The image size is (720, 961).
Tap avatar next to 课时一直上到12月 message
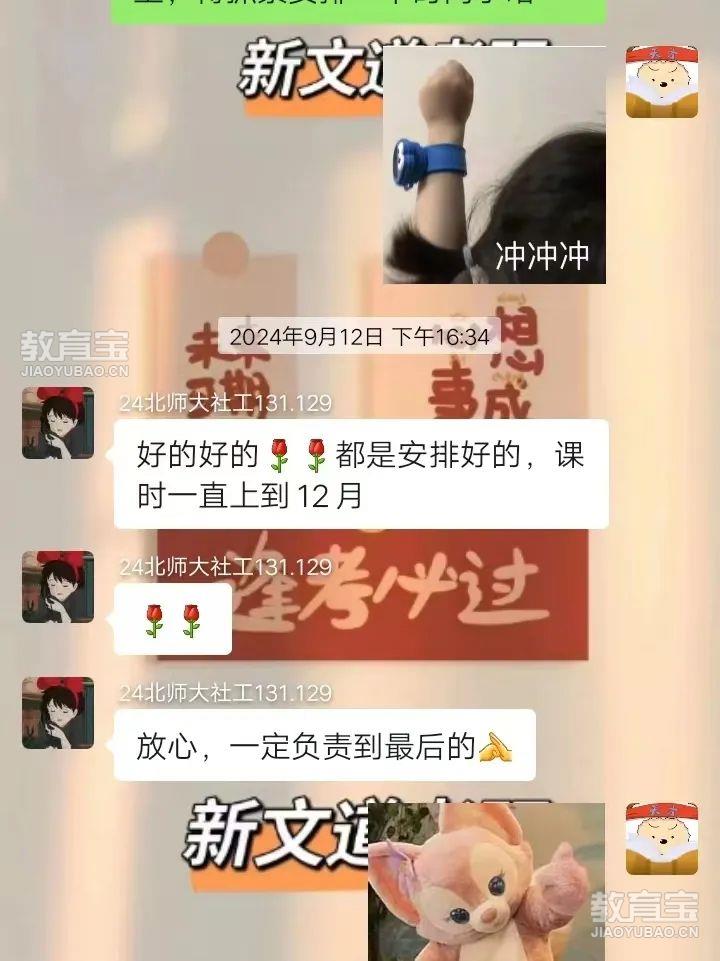[58, 423]
